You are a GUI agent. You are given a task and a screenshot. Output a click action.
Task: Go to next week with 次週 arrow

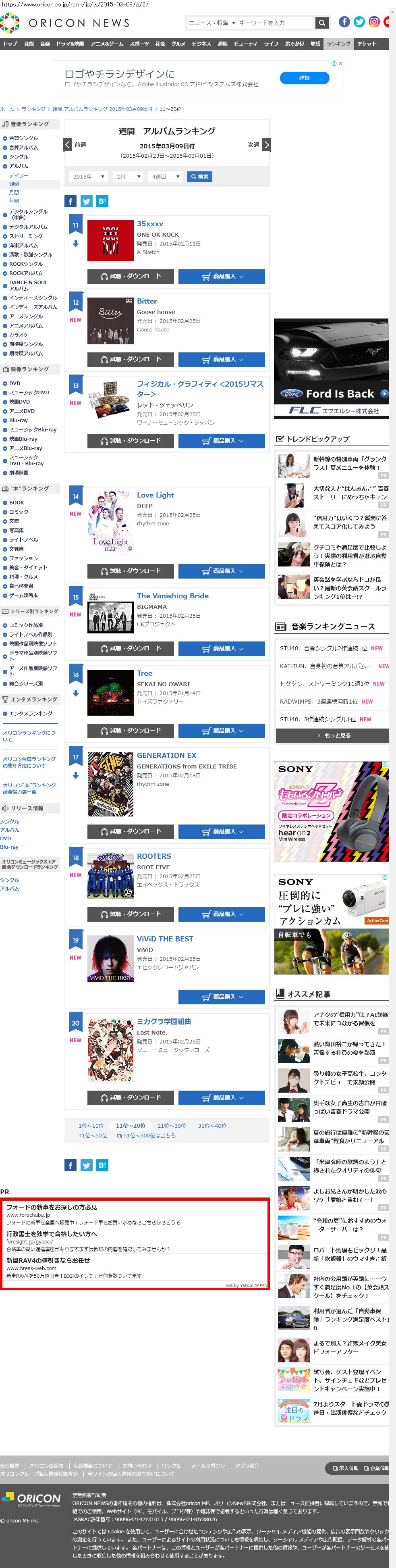266,145
